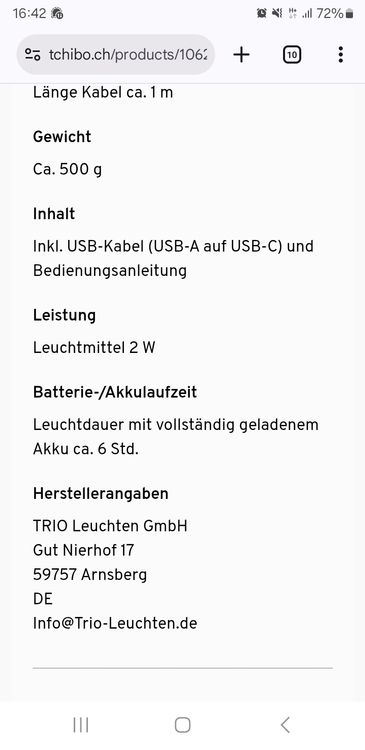Viewport: 365px width, 750px height.
Task: Show the open tabs switcher
Action: 292,55
